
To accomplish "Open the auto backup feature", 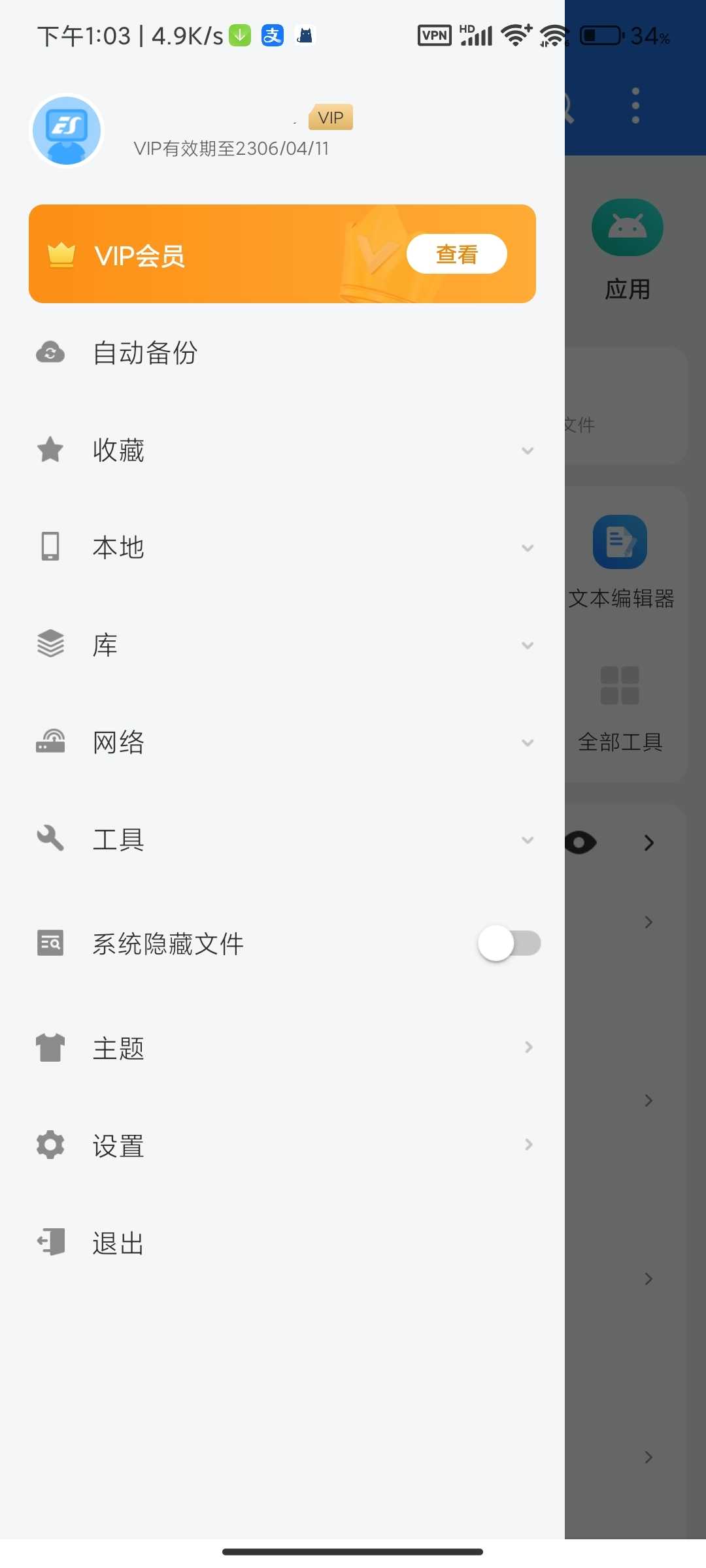I will coord(144,352).
